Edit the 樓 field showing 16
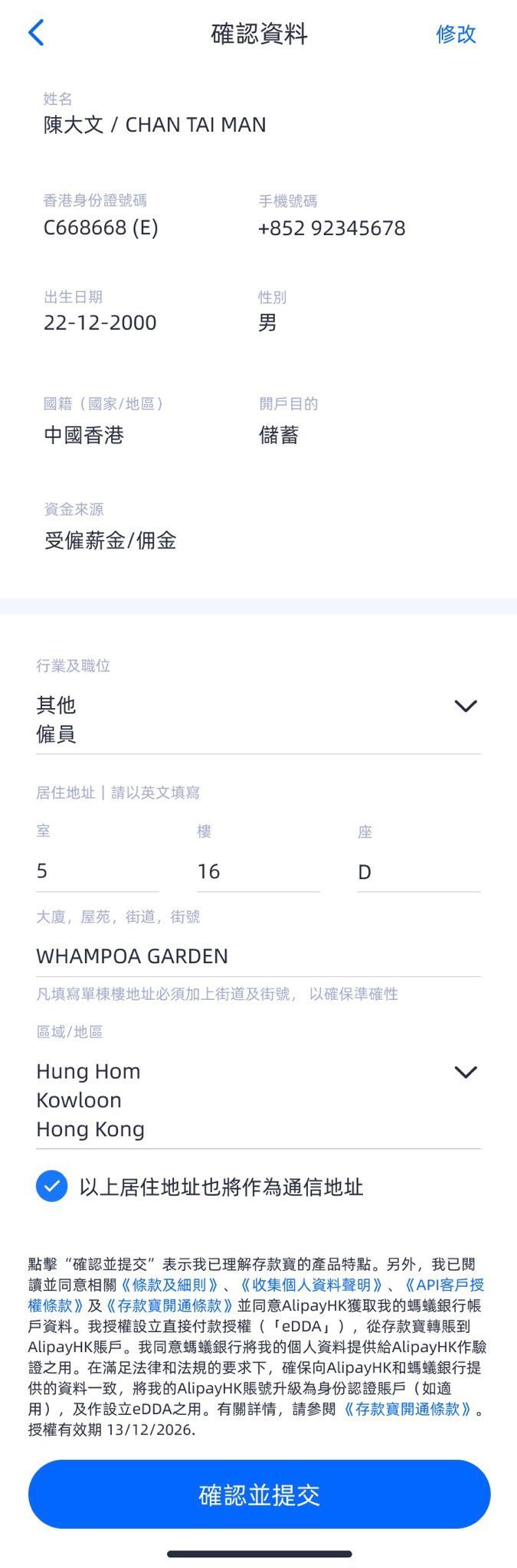Viewport: 517px width, 1568px height. click(257, 871)
